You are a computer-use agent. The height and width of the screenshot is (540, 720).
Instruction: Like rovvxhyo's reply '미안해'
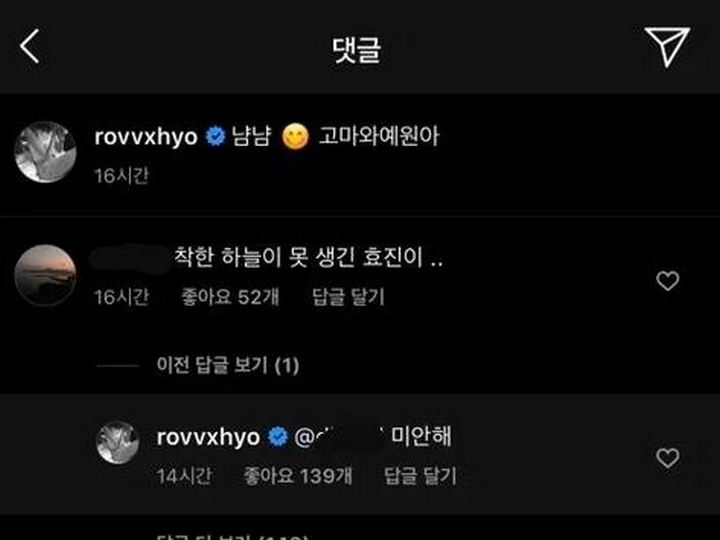[x=667, y=458]
